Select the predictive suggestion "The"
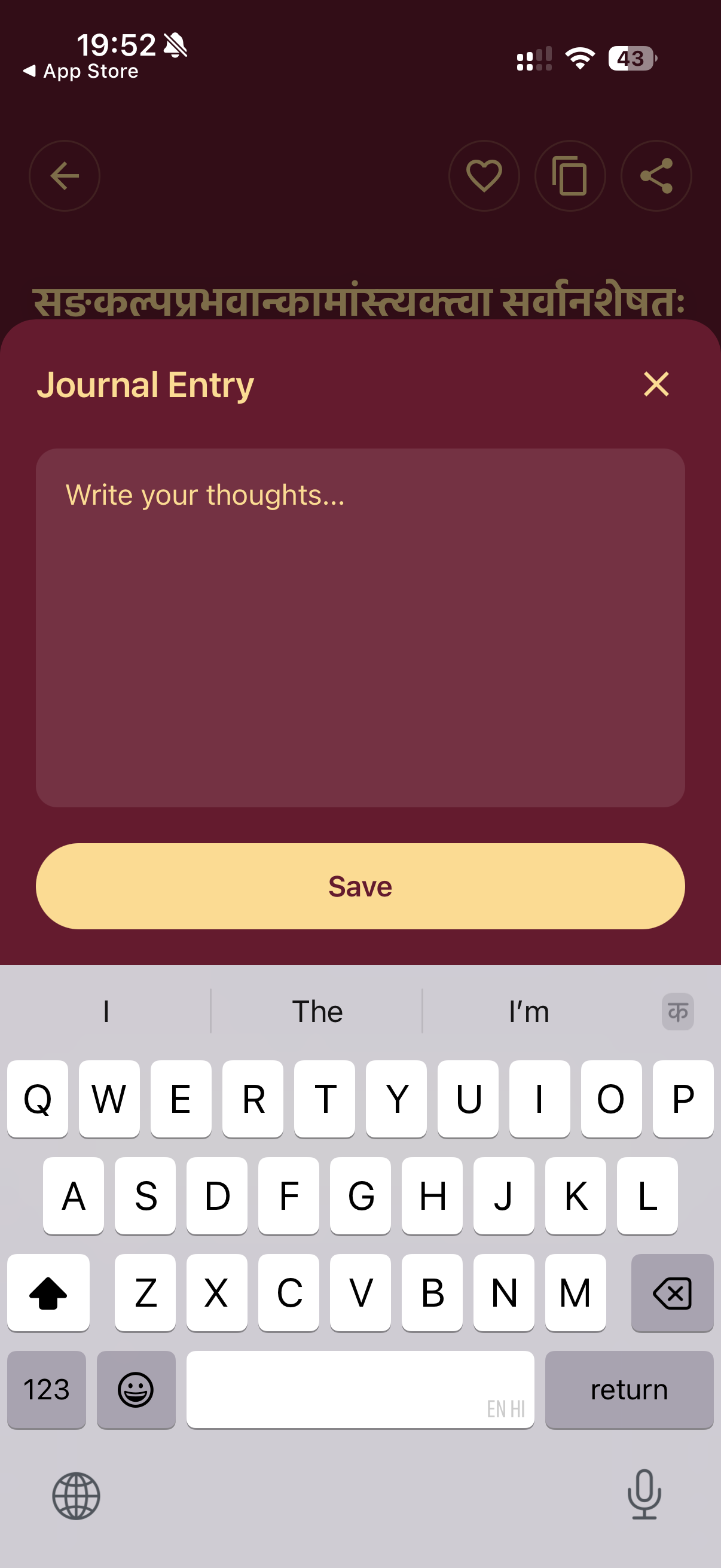The height and width of the screenshot is (1568, 721). pos(316,1011)
